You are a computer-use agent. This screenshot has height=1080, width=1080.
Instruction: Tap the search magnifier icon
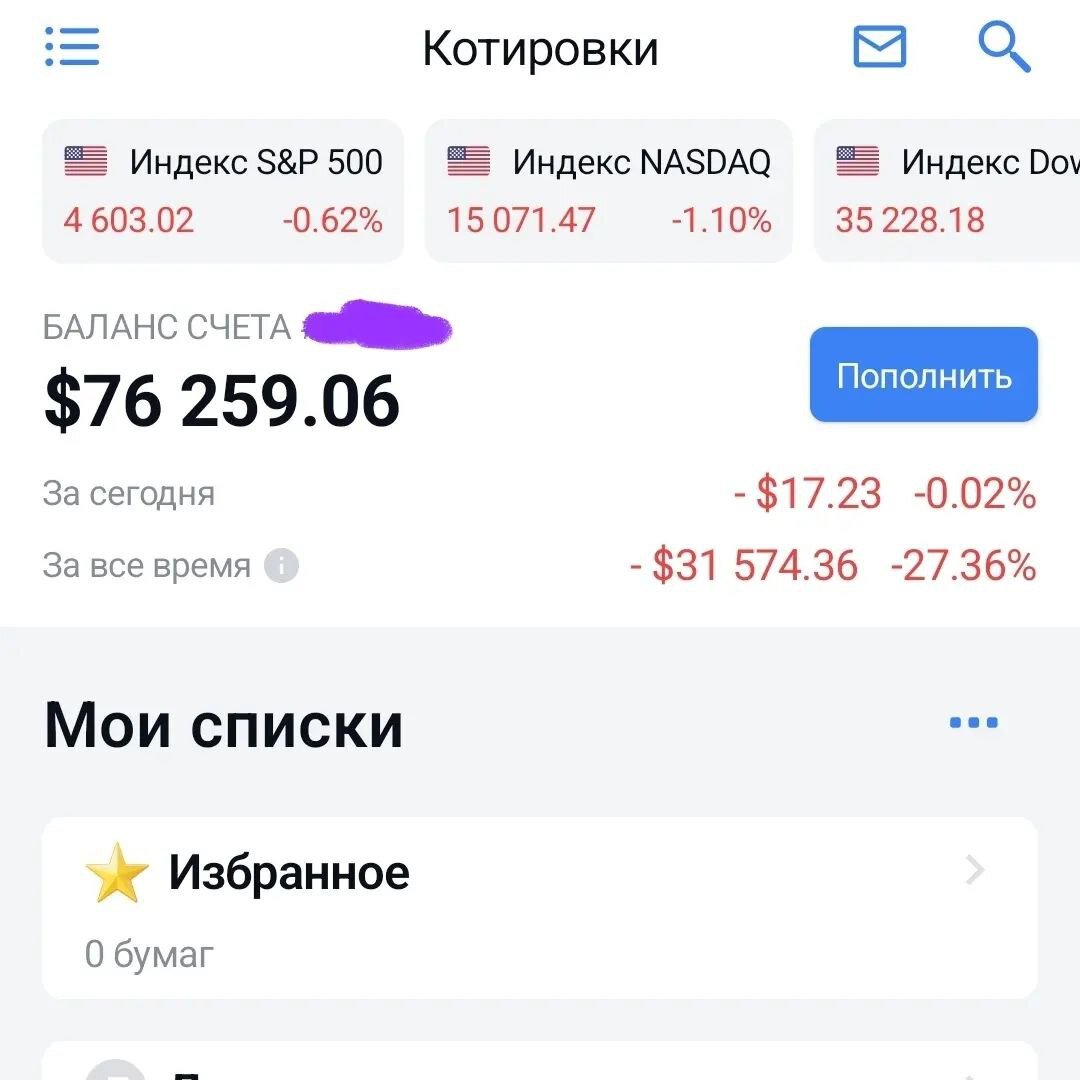pyautogui.click(x=1003, y=47)
